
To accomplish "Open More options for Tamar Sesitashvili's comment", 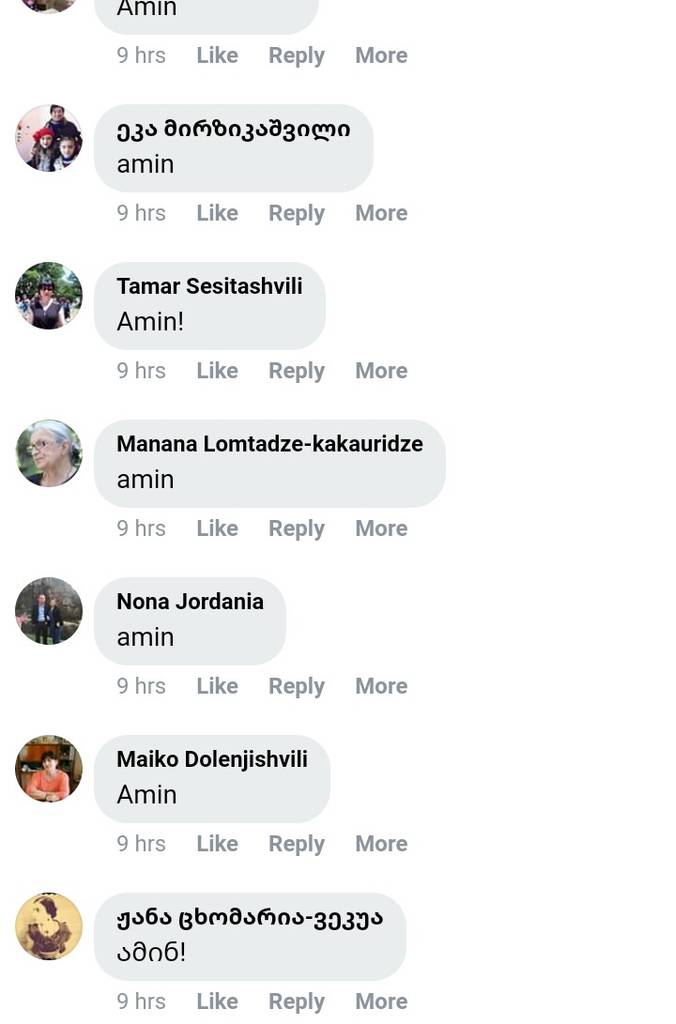I will pos(381,371).
